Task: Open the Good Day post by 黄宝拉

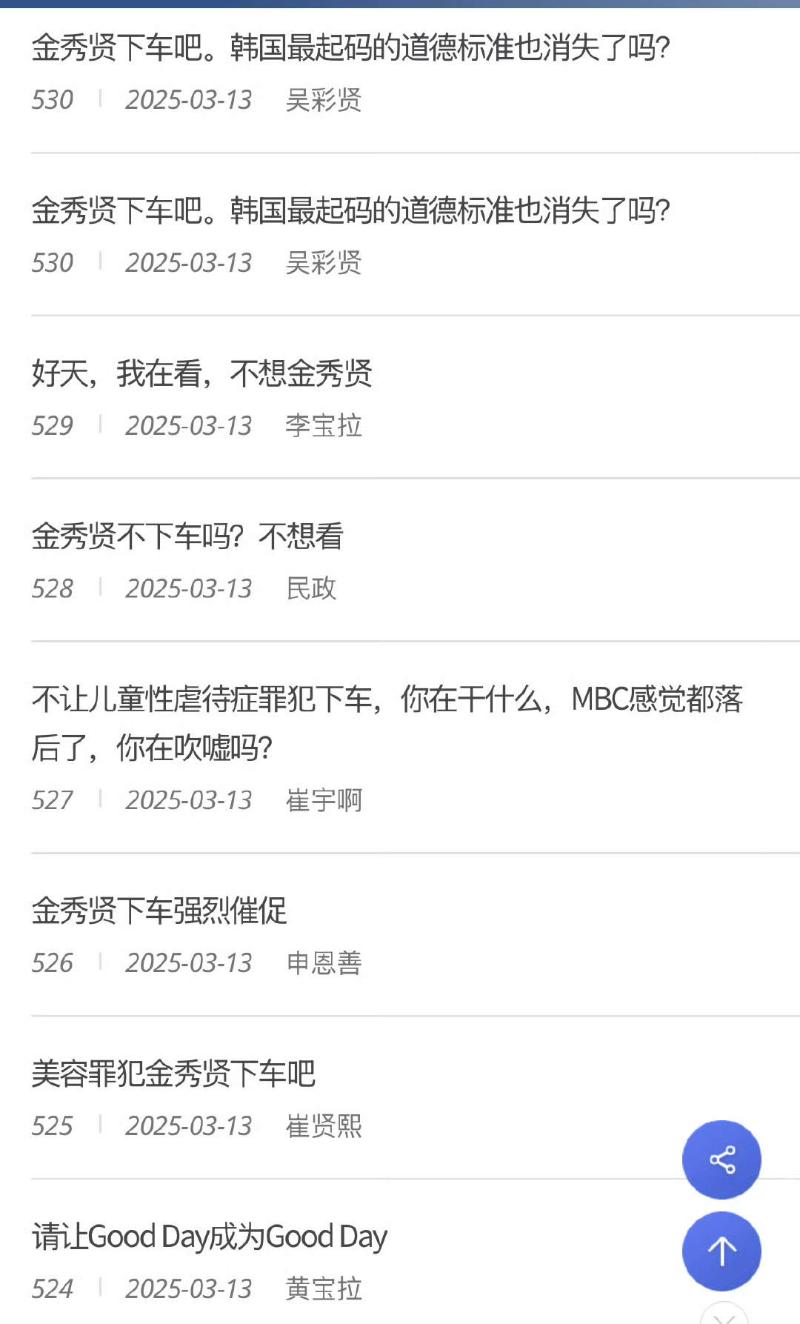Action: pos(210,1237)
